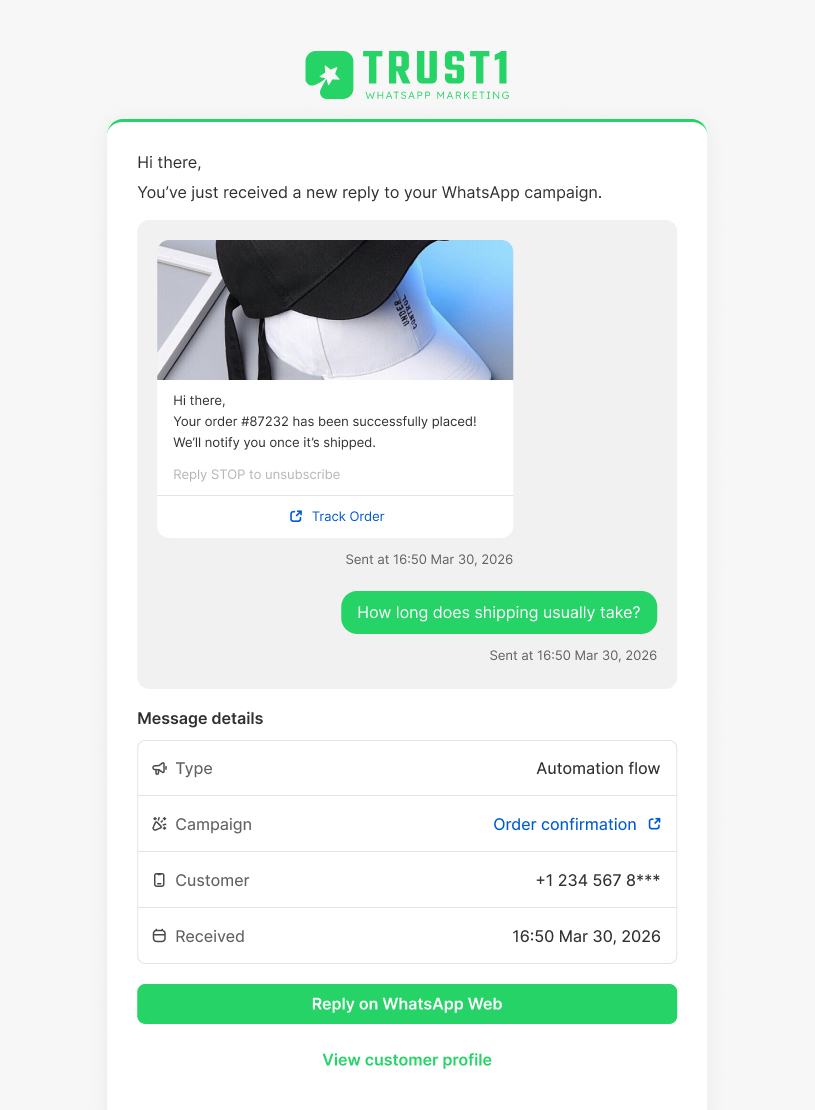815x1110 pixels.
Task: Open the Order confirmation campaign link
Action: click(565, 825)
